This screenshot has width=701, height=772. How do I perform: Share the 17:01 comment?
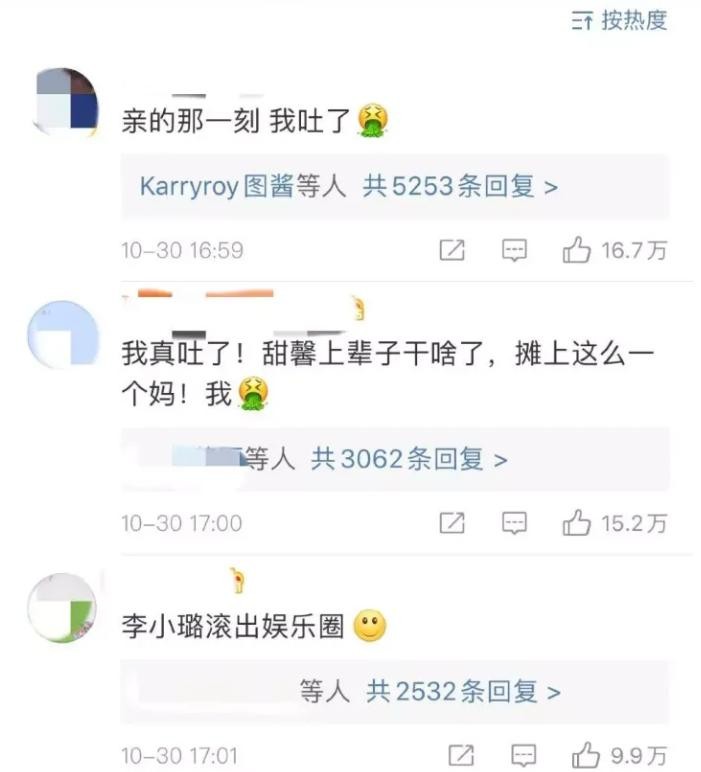pos(460,755)
